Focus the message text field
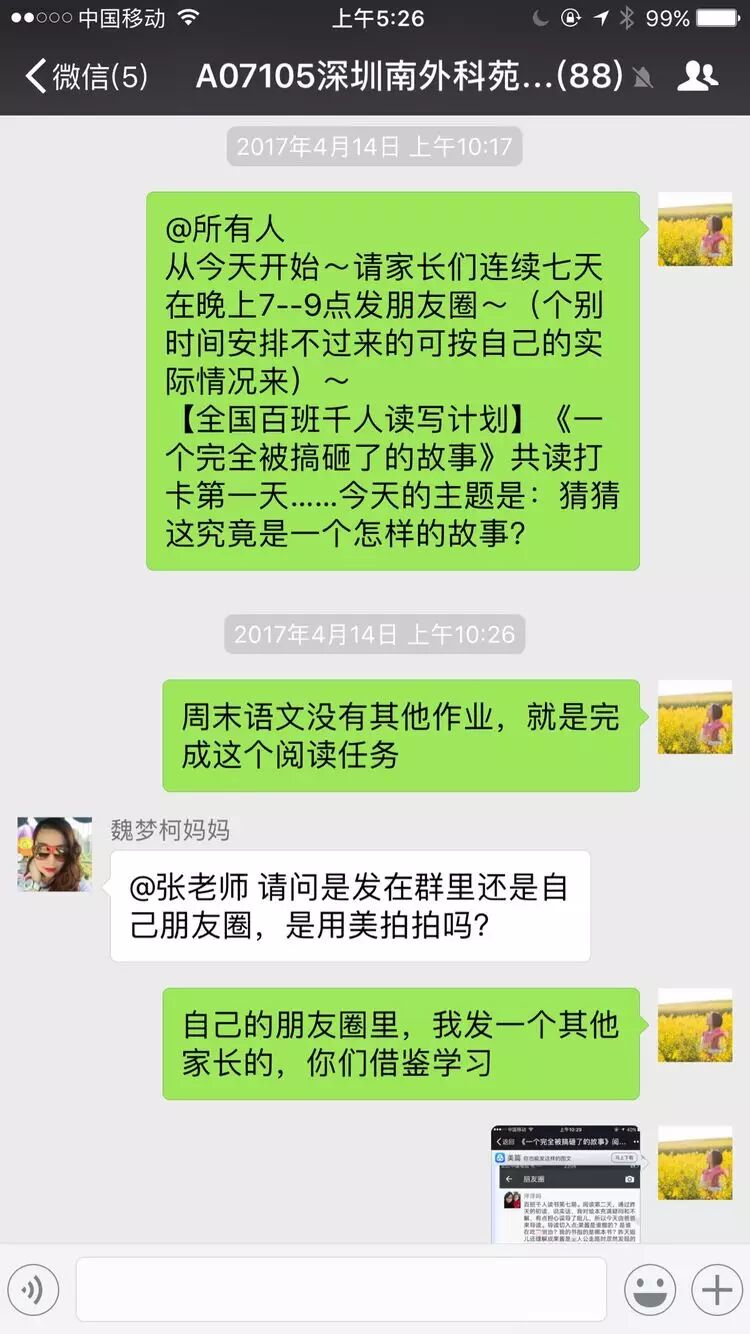750x1334 pixels. (341, 1290)
